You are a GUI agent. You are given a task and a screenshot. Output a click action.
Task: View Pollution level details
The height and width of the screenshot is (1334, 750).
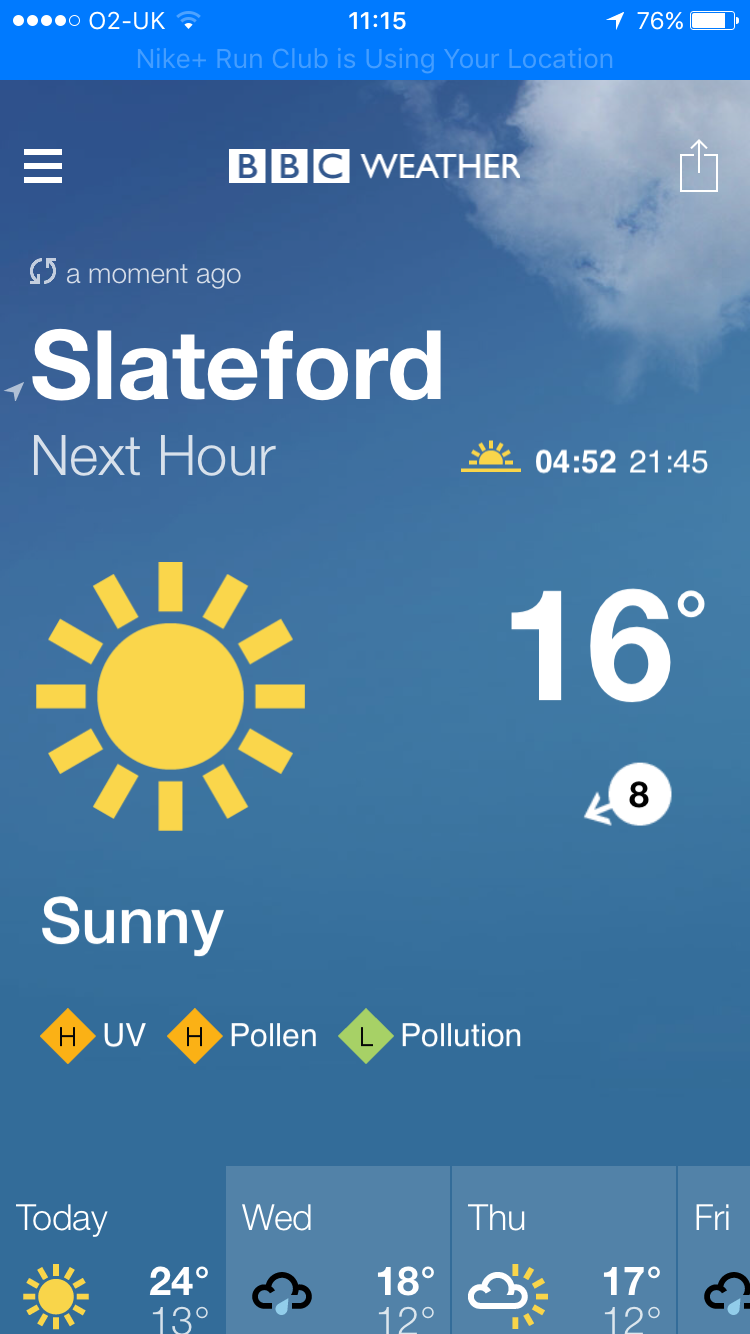431,1036
